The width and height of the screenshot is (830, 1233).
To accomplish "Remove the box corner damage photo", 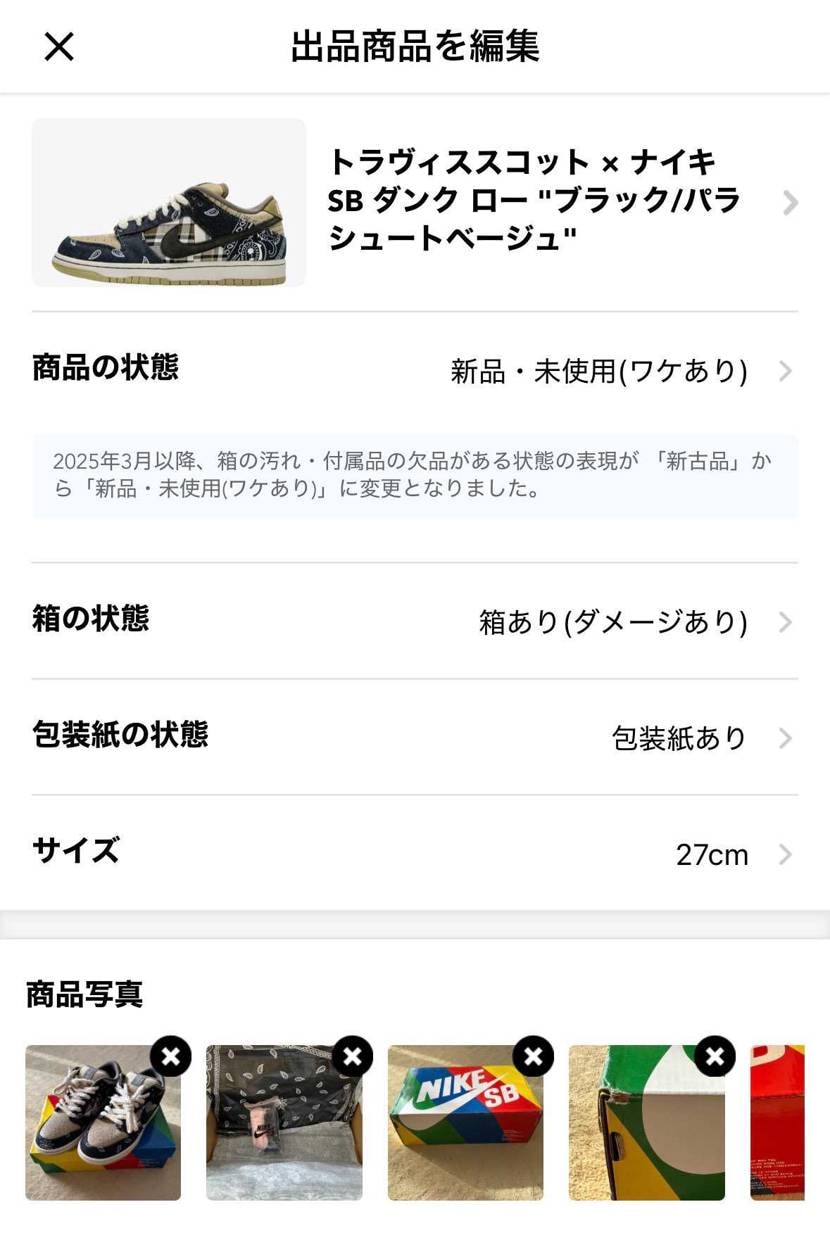I will (x=716, y=1054).
